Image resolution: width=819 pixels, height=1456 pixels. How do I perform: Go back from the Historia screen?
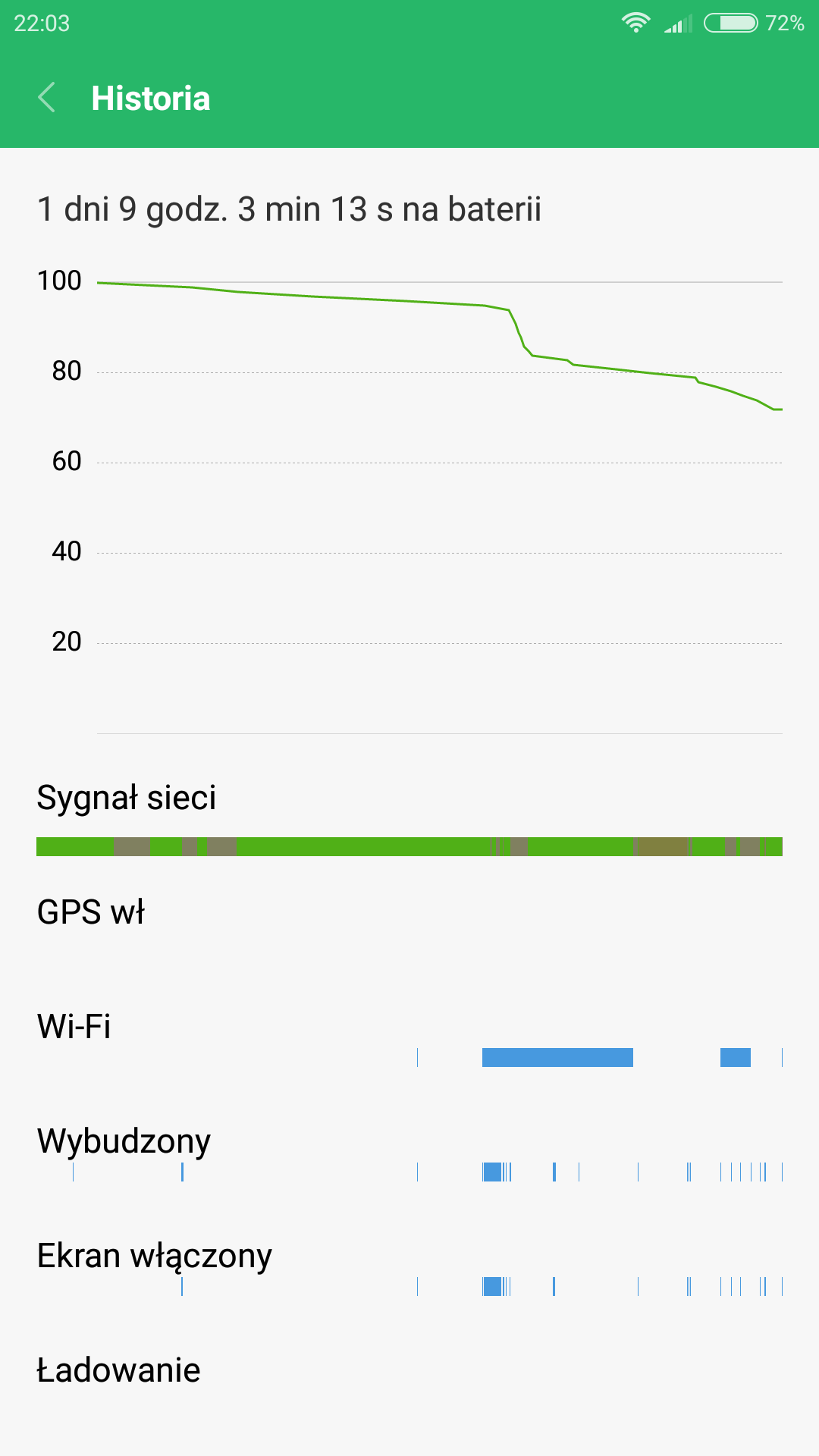coord(47,98)
